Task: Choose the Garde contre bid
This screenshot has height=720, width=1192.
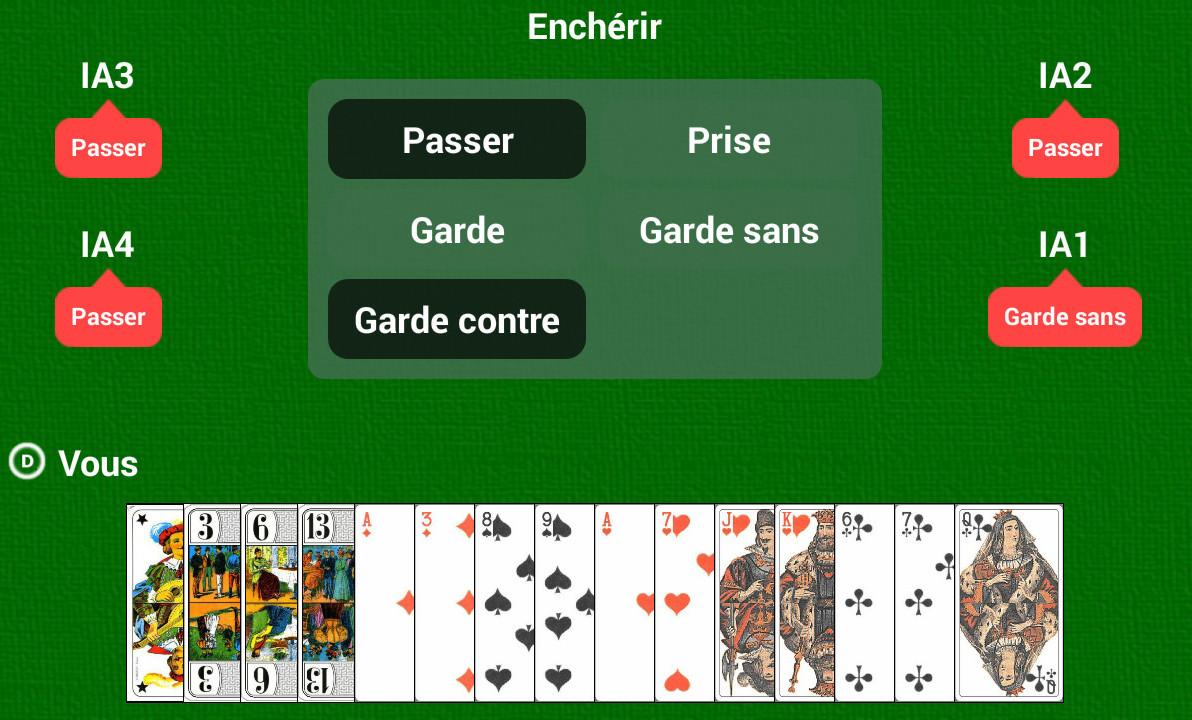Action: (x=457, y=320)
